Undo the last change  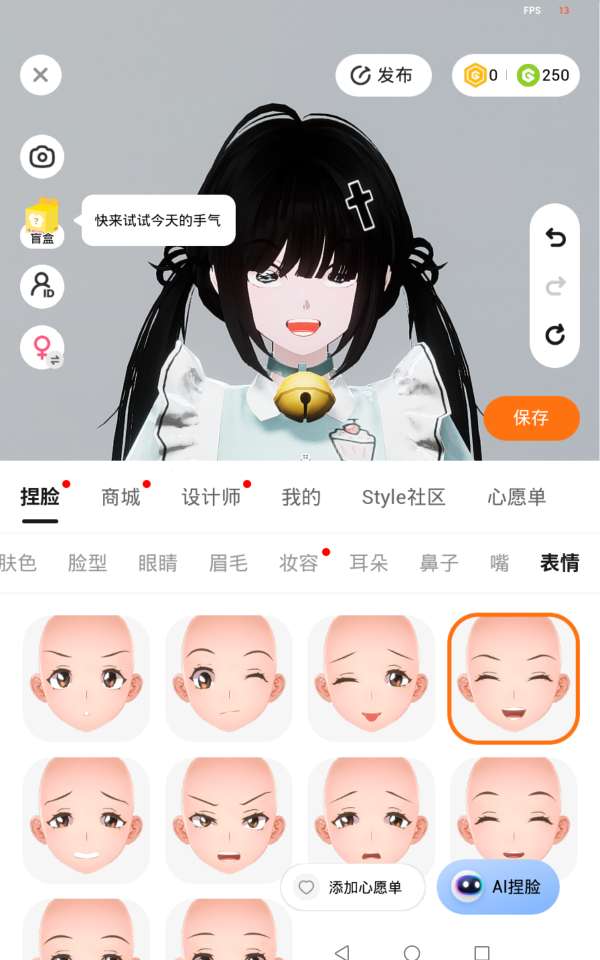(x=555, y=238)
